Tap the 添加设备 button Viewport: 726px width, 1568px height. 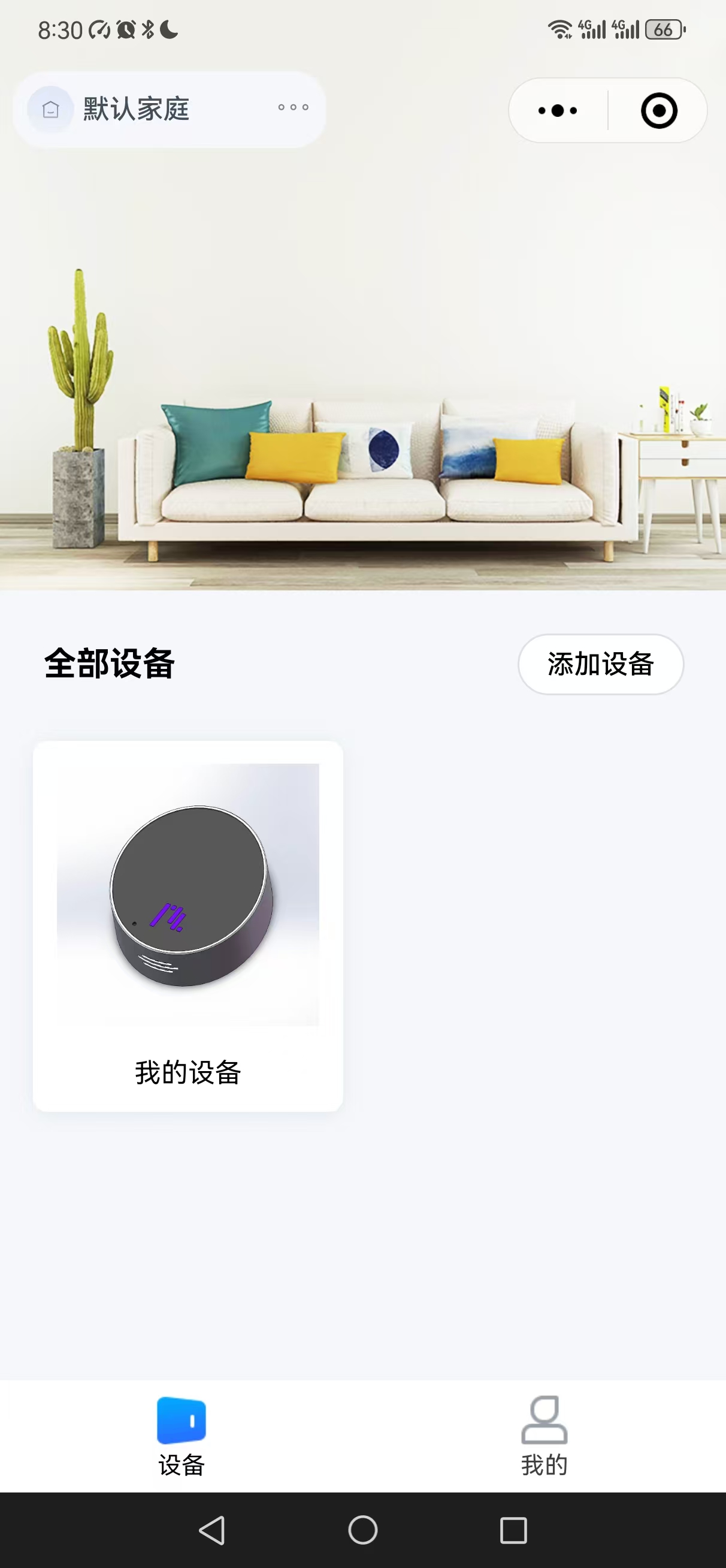[x=601, y=664]
